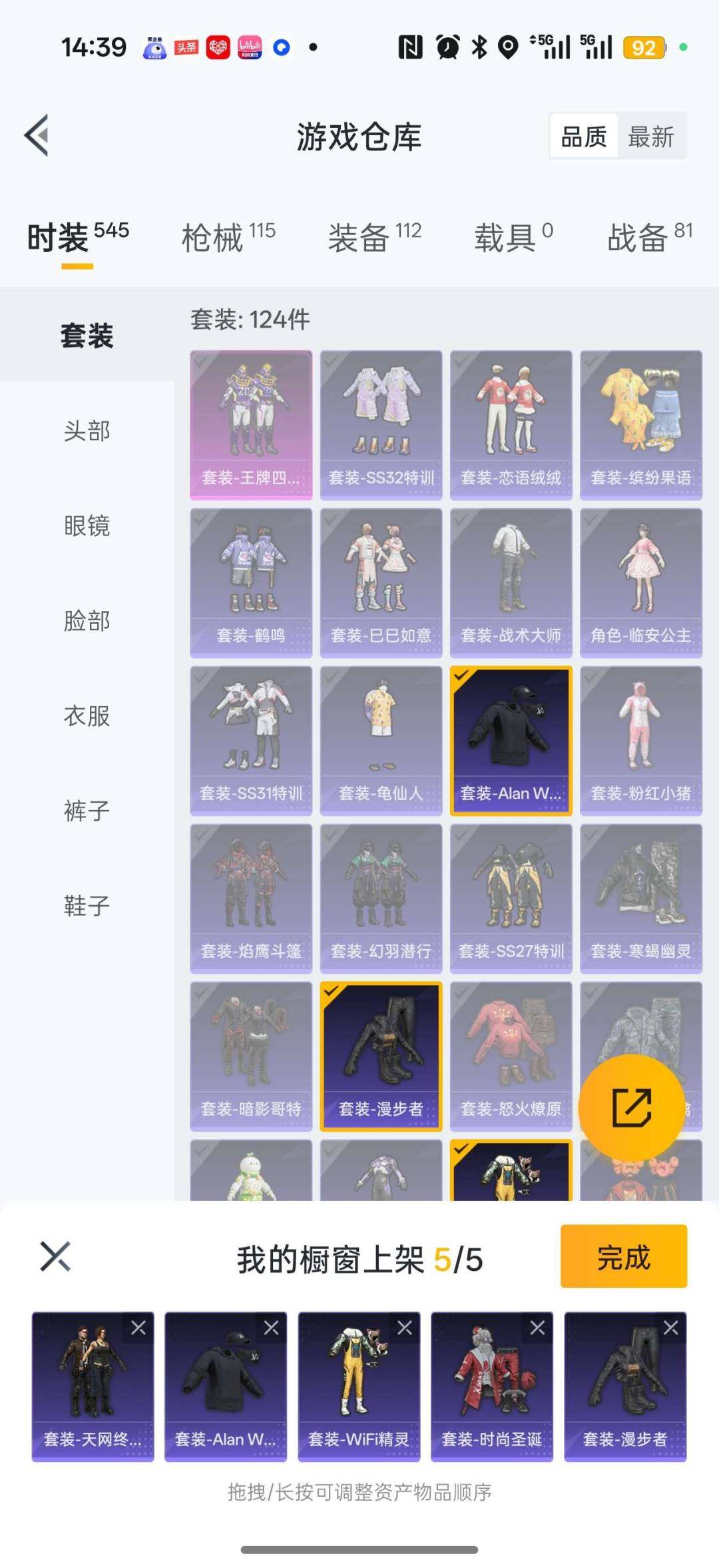Select the 鞋子 sidebar category
The image size is (719, 1568).
click(x=87, y=906)
